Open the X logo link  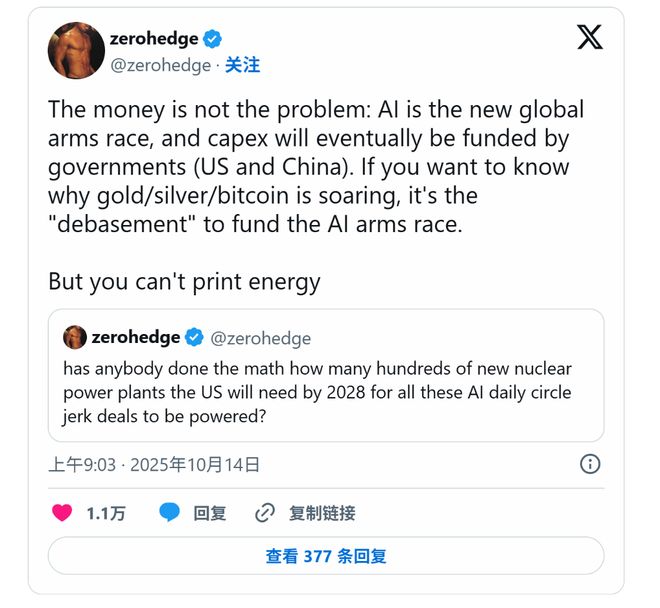pos(590,38)
